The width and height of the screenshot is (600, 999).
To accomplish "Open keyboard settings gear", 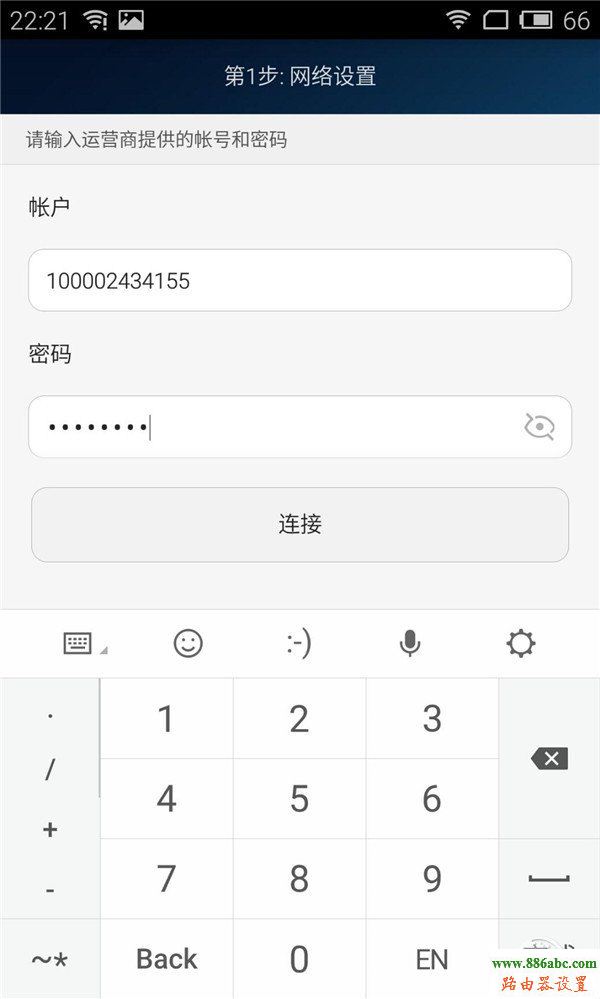I will tap(521, 643).
